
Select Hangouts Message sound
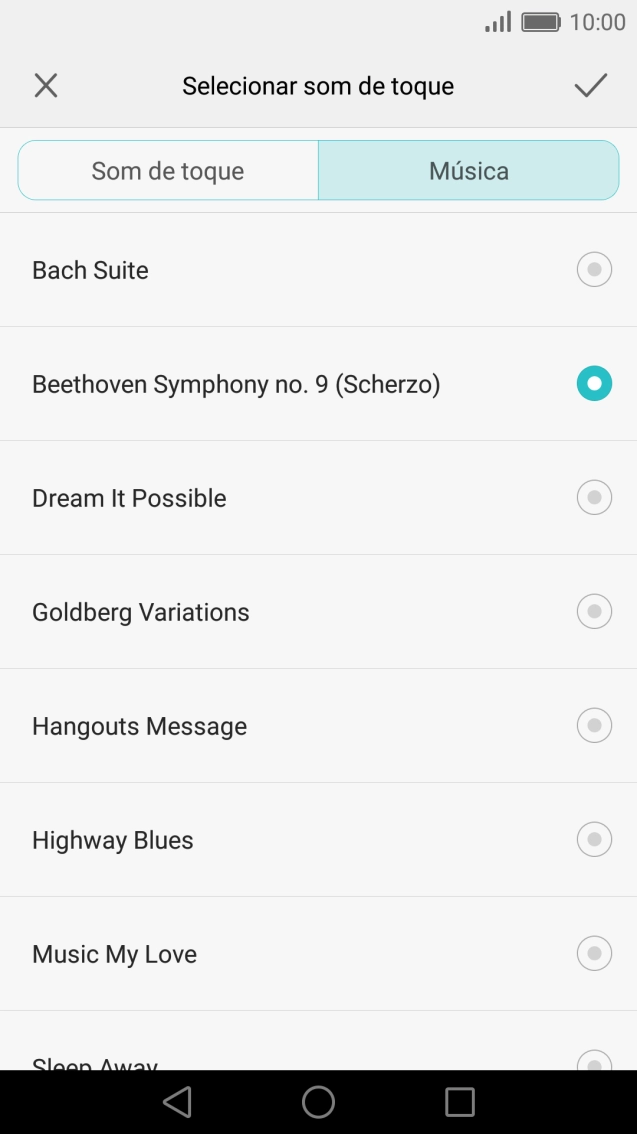coord(594,726)
